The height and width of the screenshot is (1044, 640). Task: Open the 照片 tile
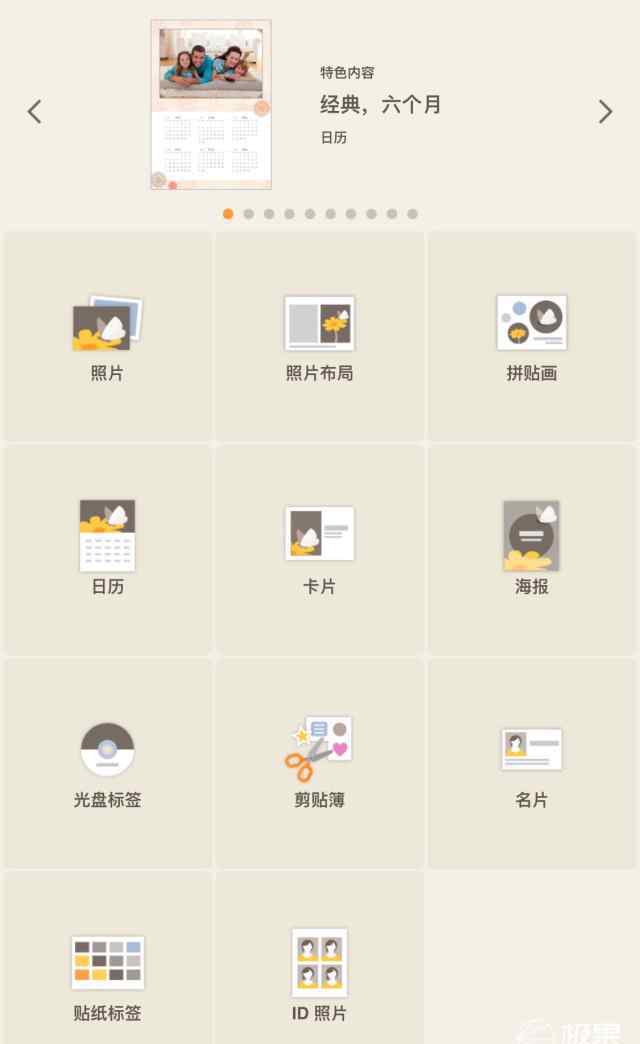[x=107, y=337]
